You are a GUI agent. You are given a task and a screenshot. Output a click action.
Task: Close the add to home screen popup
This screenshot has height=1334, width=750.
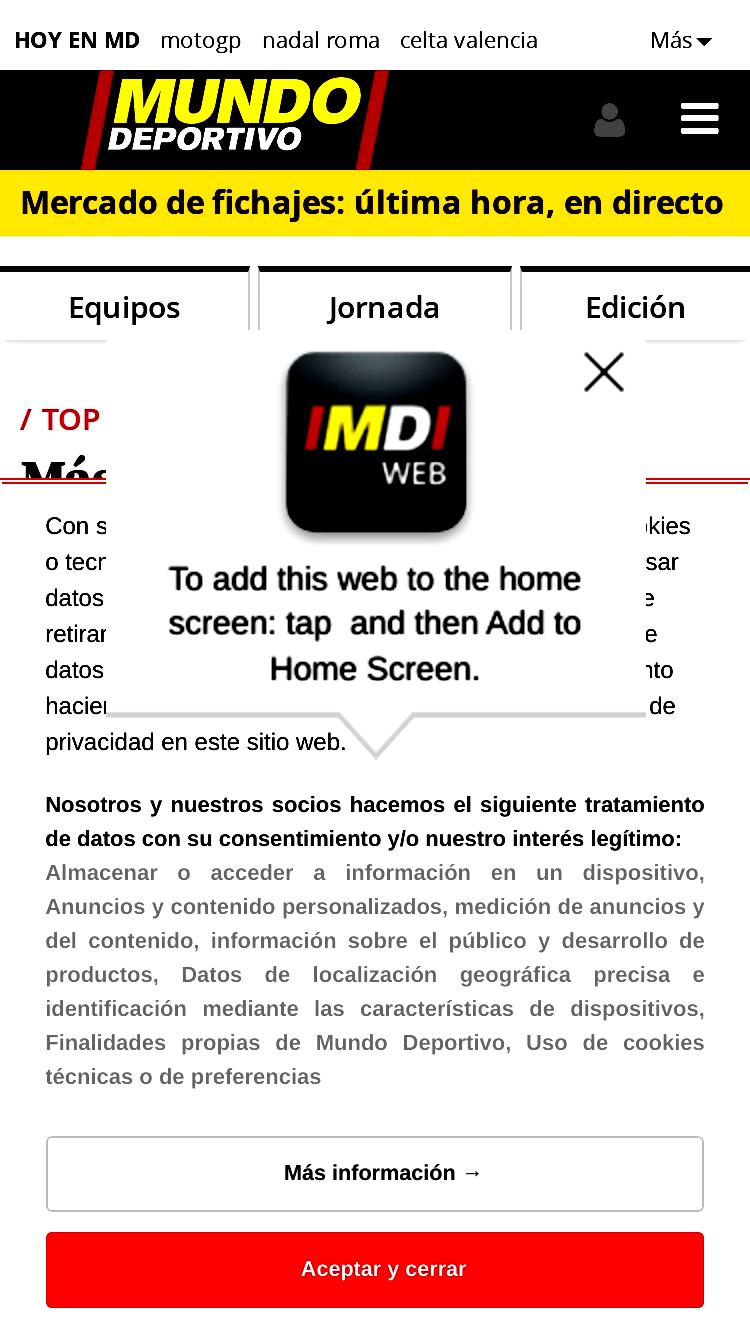point(604,372)
